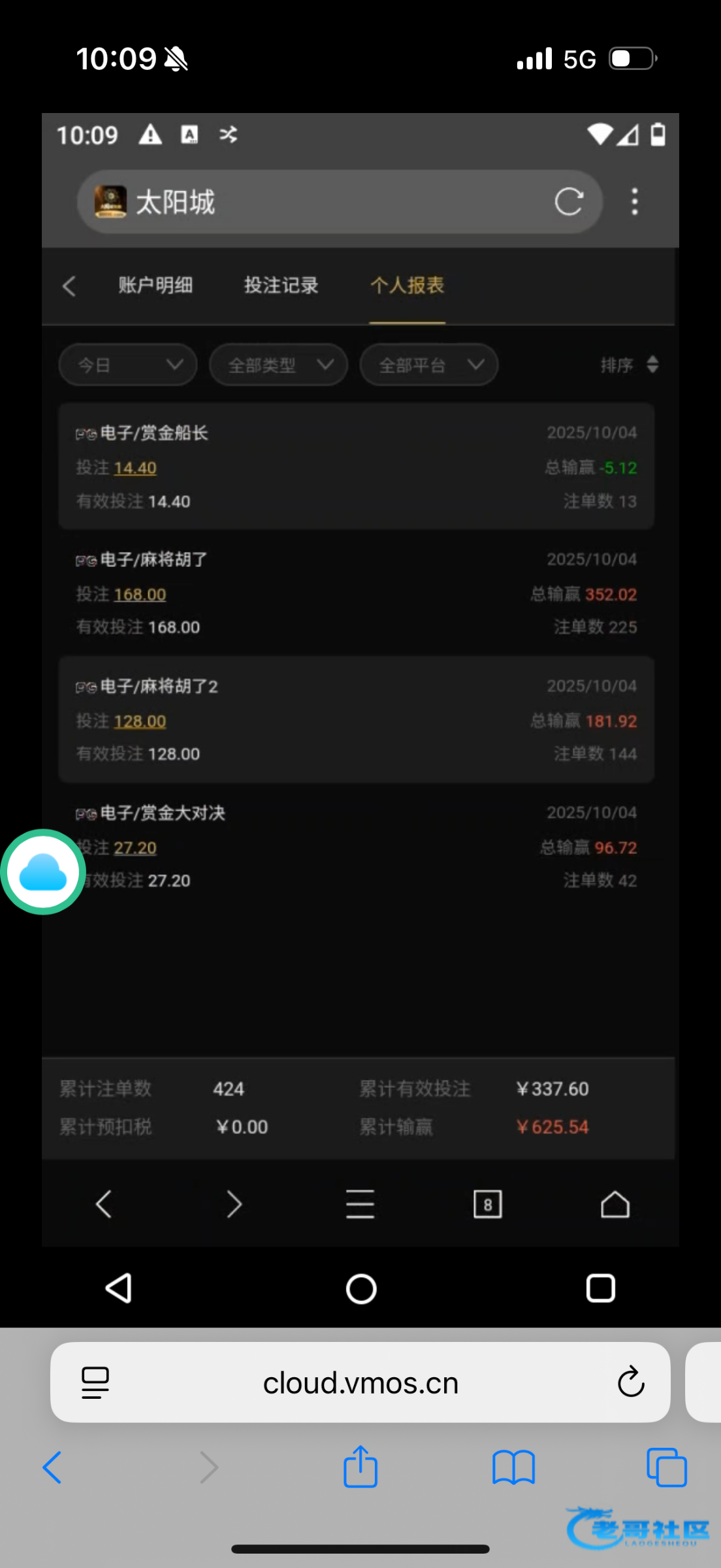Open bet amount 14.40 for 赏金船长

coord(135,468)
